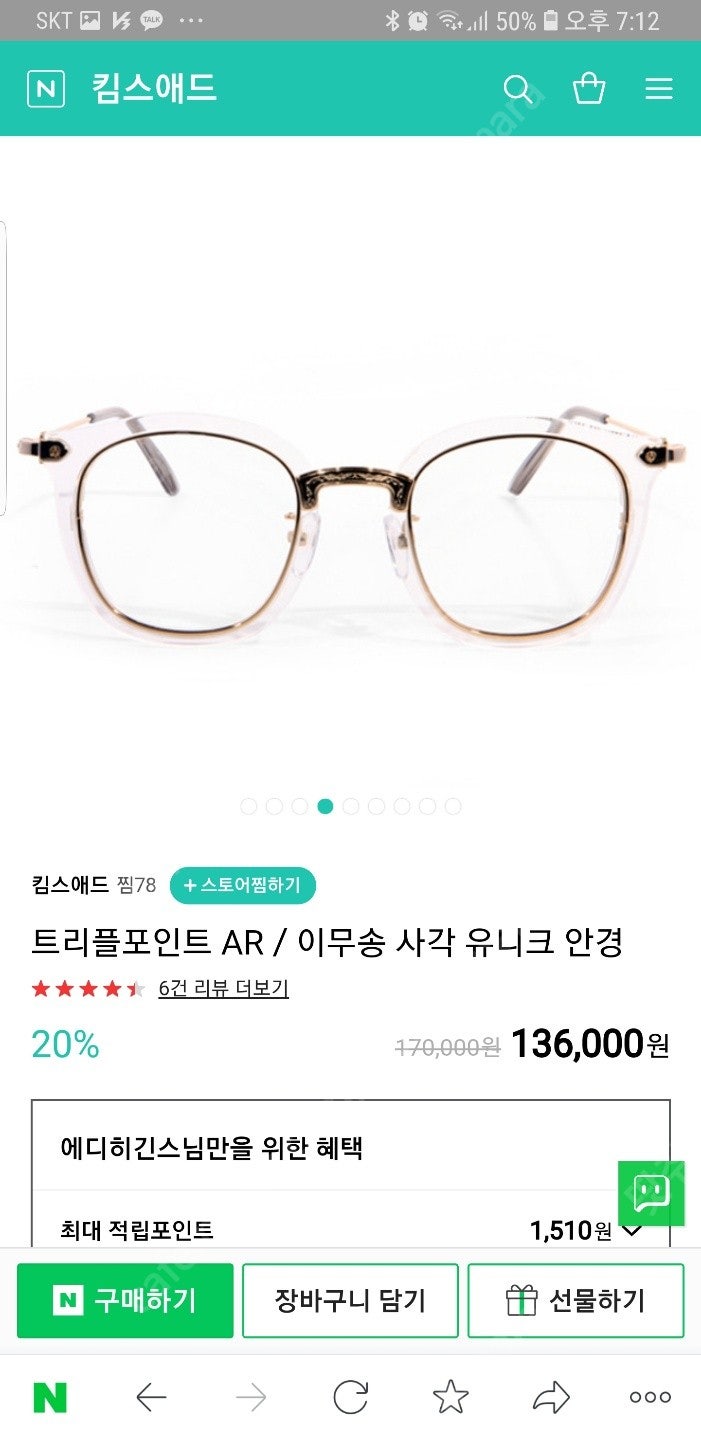Tap 선물하기 to send as gift

[575, 1300]
